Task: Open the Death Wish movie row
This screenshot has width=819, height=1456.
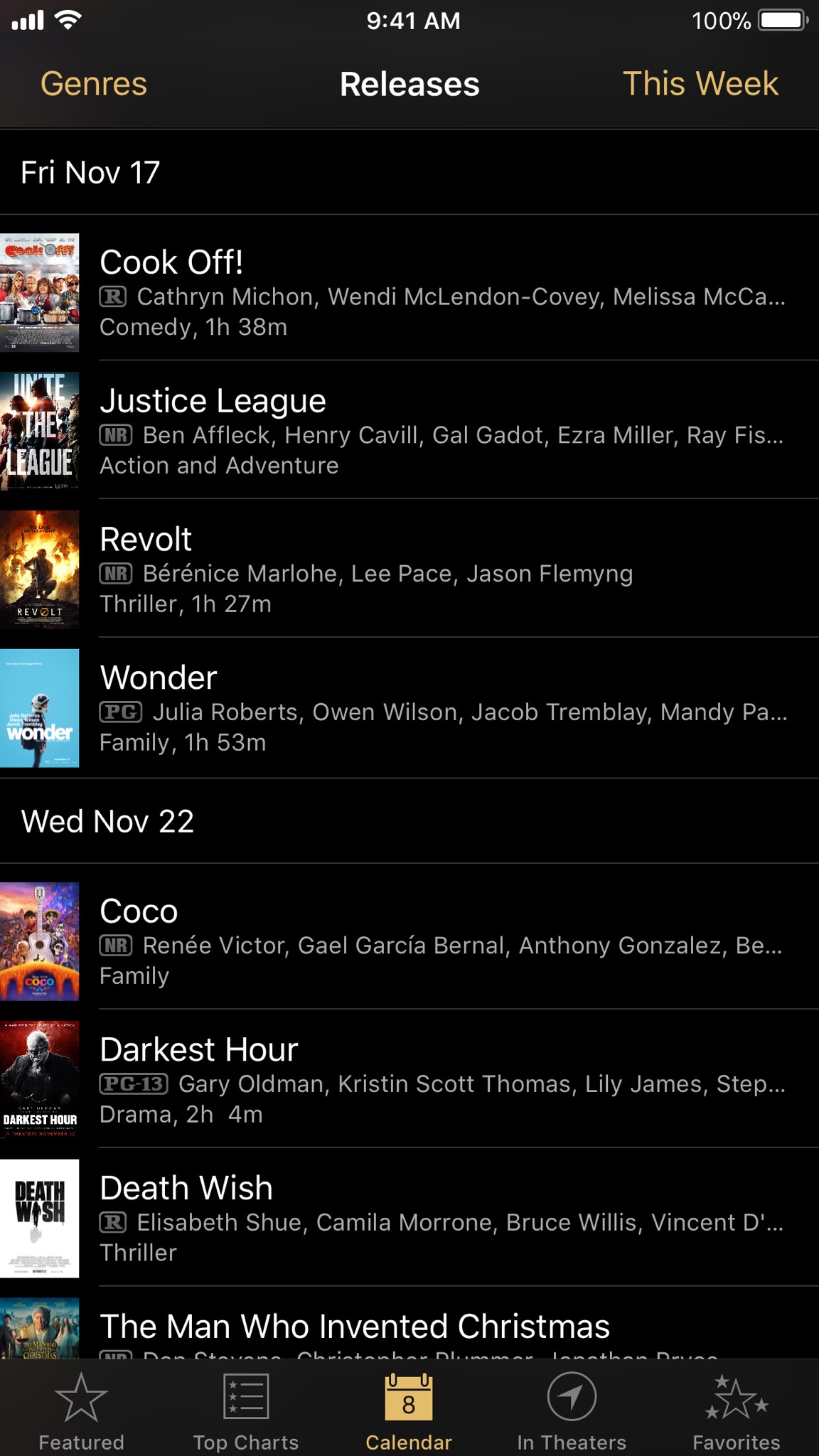Action: click(409, 1218)
